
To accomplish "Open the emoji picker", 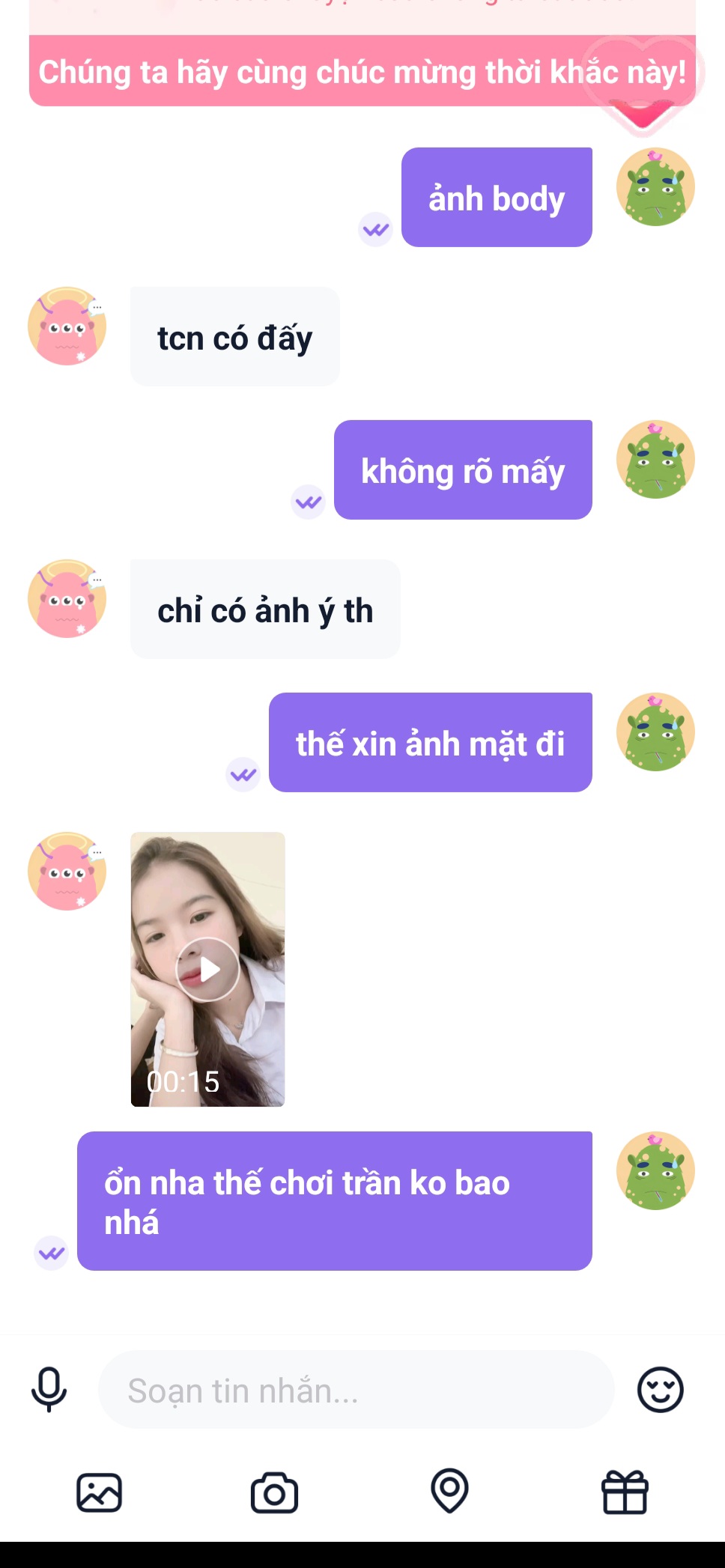I will pos(660,1390).
